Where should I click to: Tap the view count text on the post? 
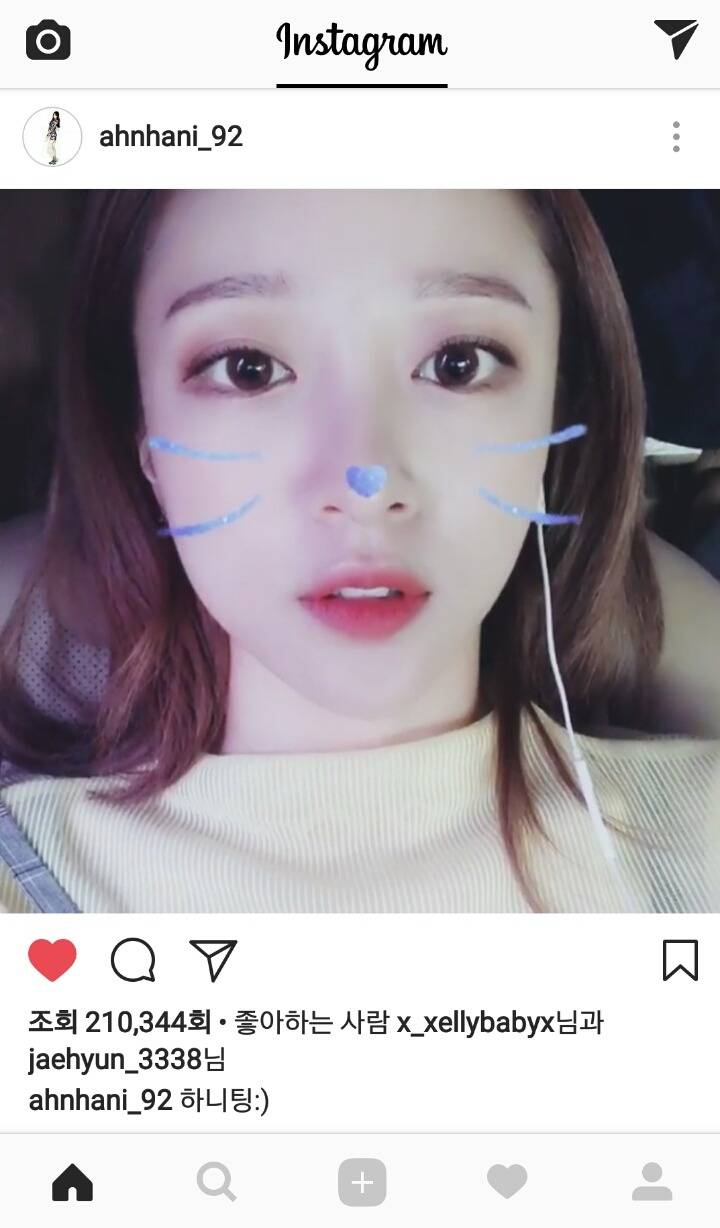coord(118,1022)
